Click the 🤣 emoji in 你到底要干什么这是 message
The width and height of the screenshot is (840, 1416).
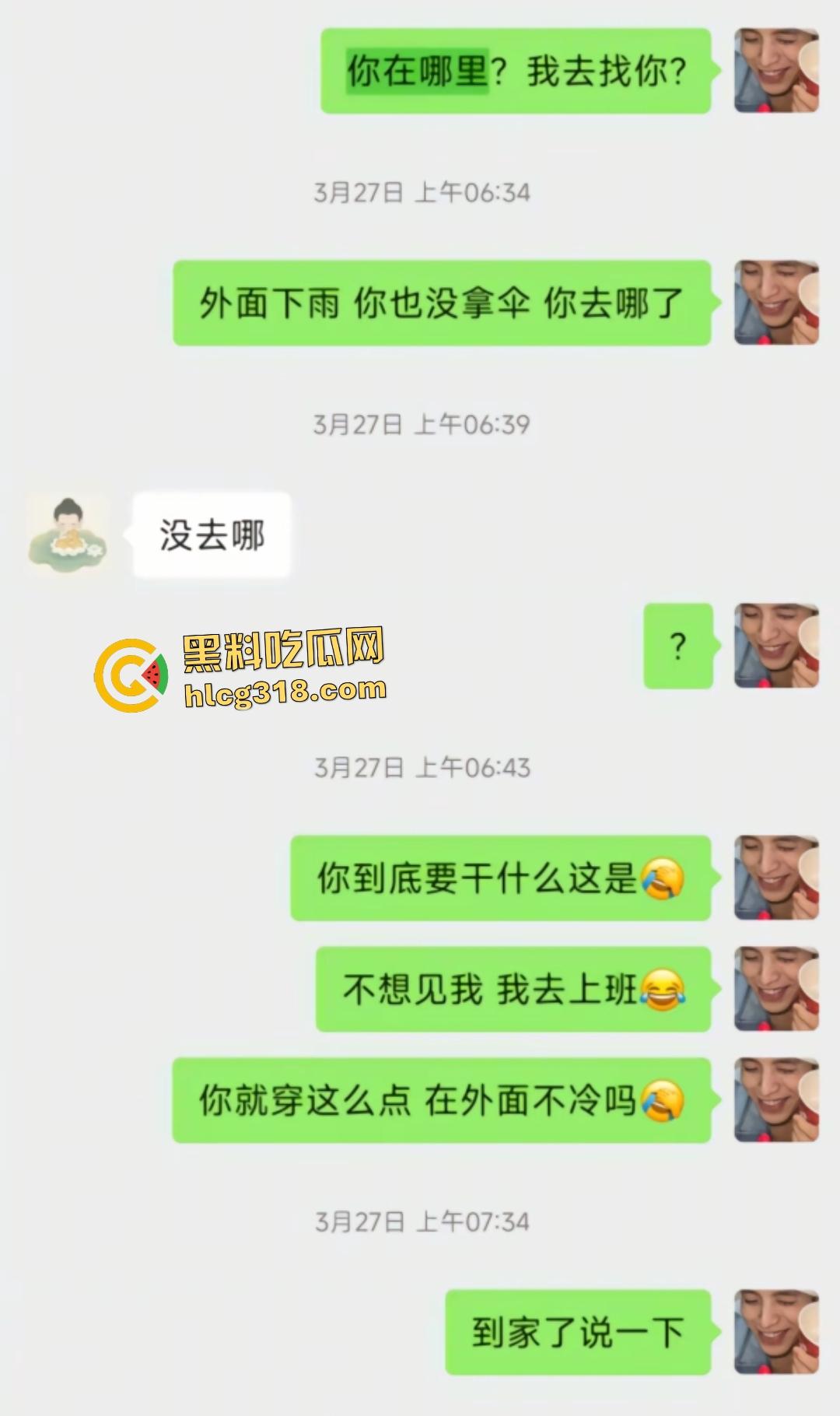point(663,879)
